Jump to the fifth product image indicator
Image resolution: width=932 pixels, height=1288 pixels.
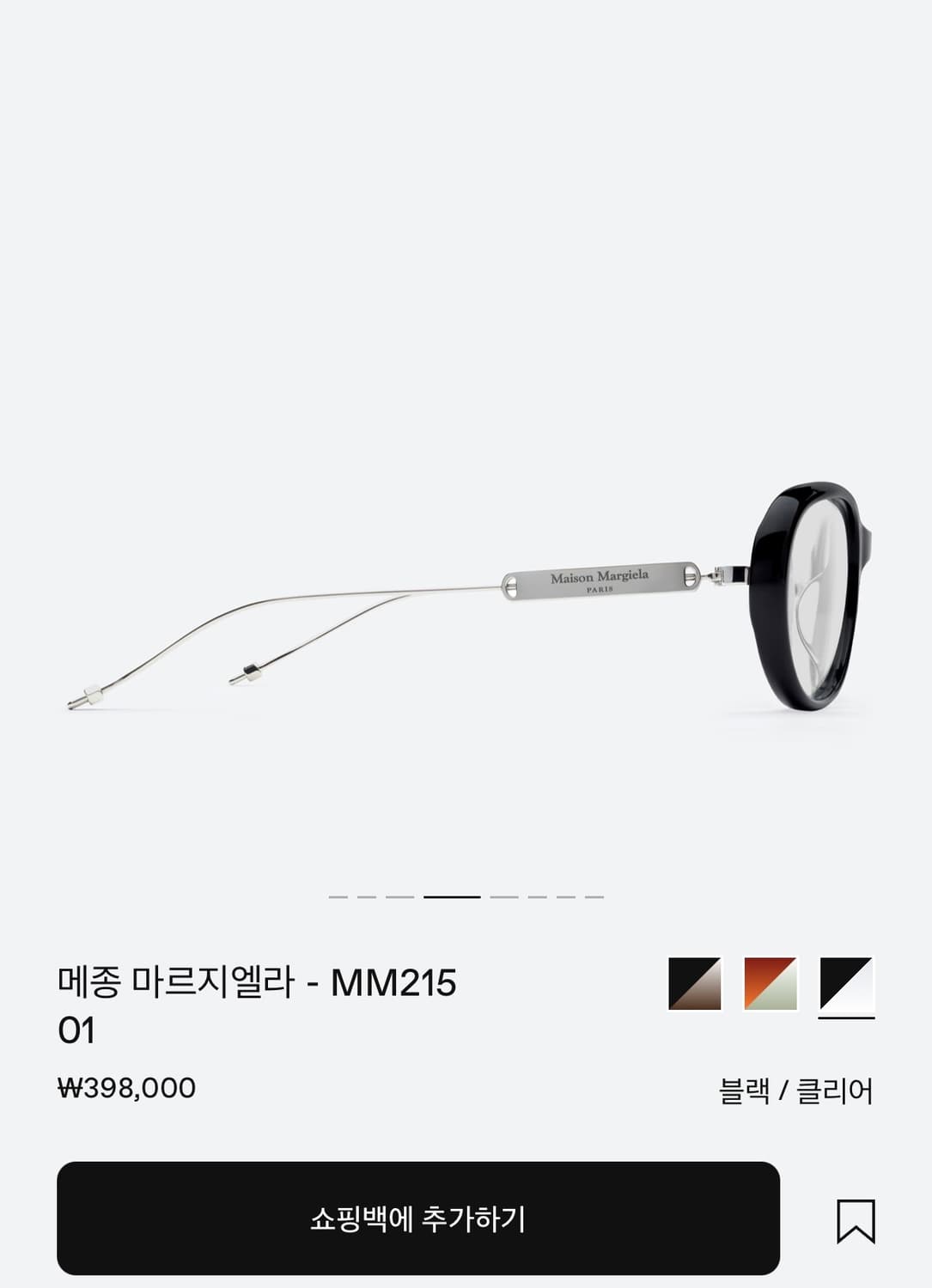click(505, 896)
